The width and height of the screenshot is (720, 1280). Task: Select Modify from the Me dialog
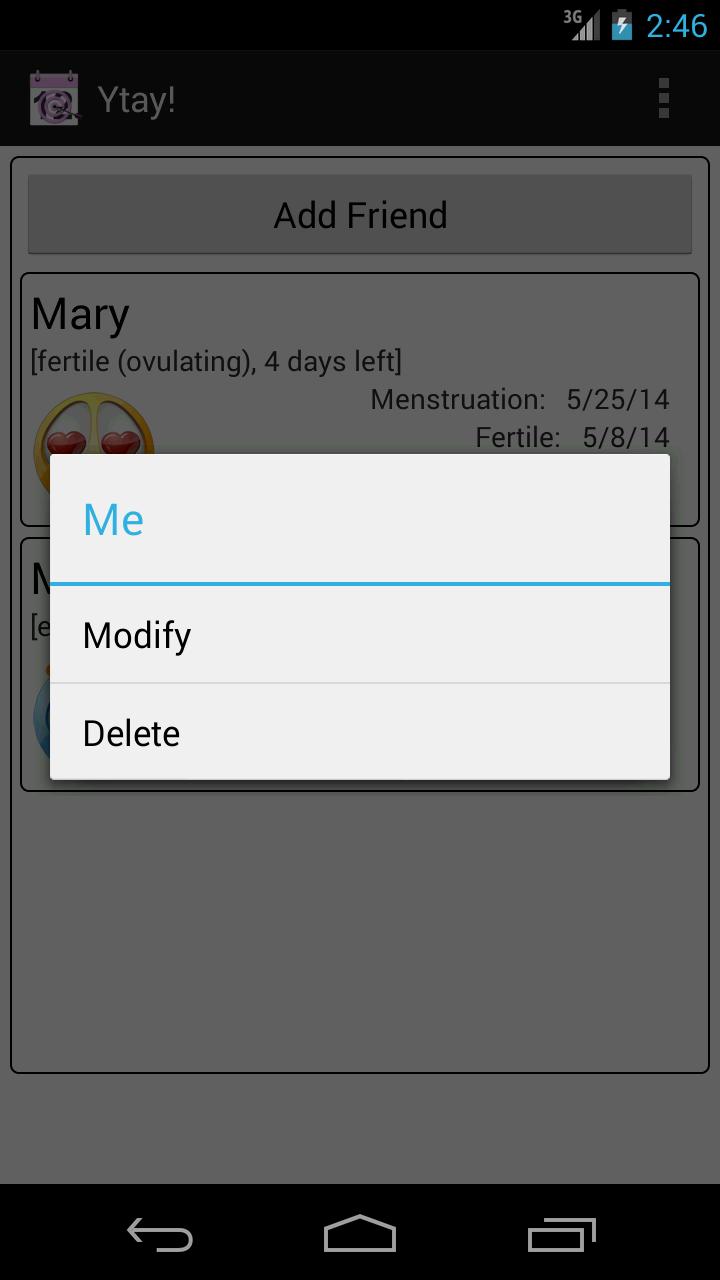click(137, 635)
